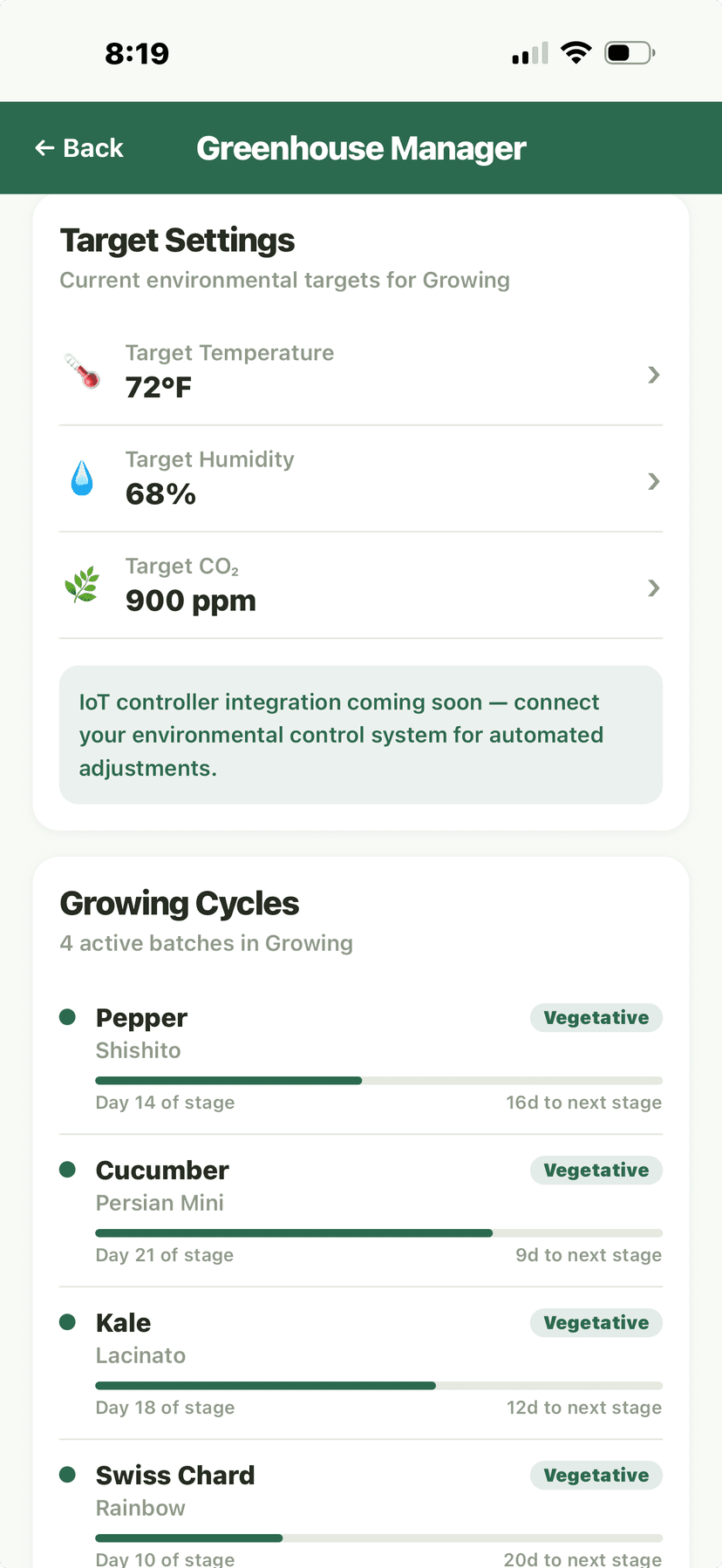Viewport: 722px width, 1568px height.
Task: Open Target Temperature settings via its chevron
Action: tap(653, 375)
